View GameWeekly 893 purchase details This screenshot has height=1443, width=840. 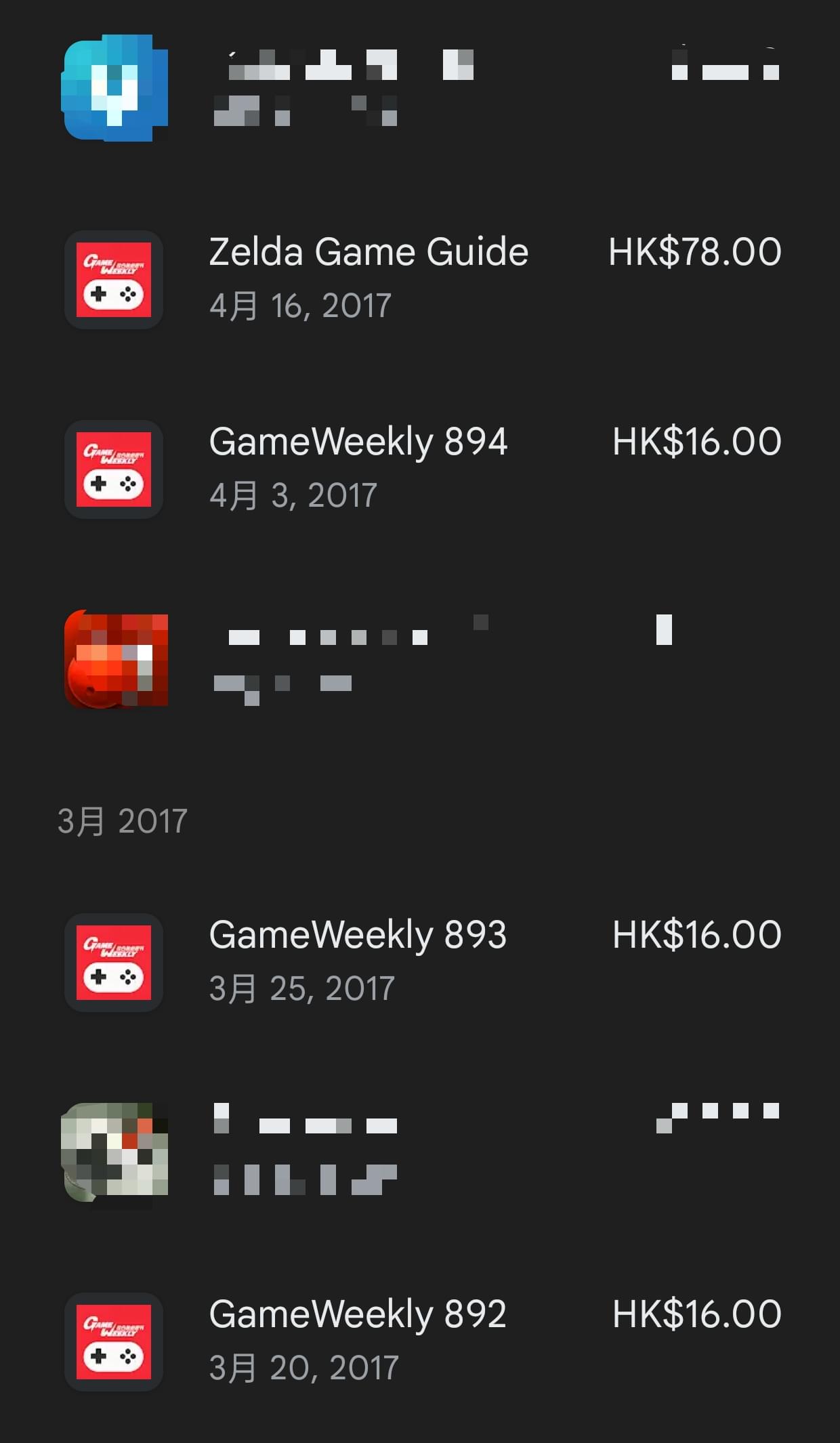pyautogui.click(x=420, y=961)
